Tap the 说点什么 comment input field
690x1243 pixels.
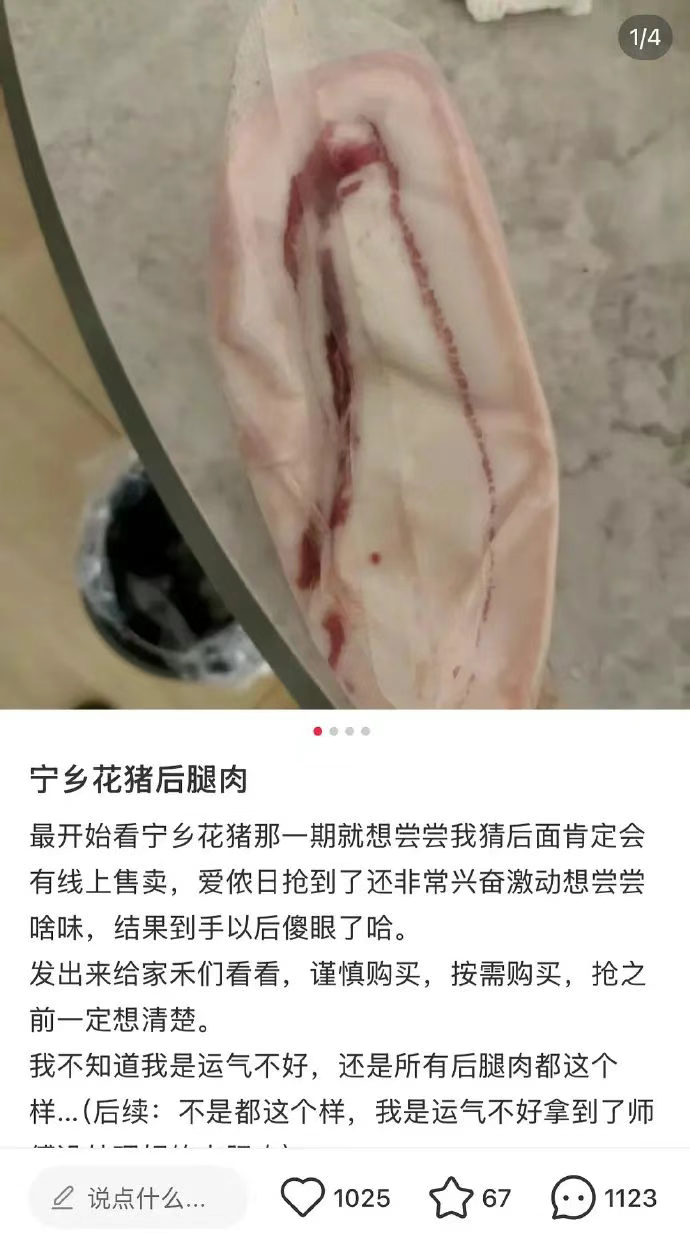pyautogui.click(x=138, y=1197)
